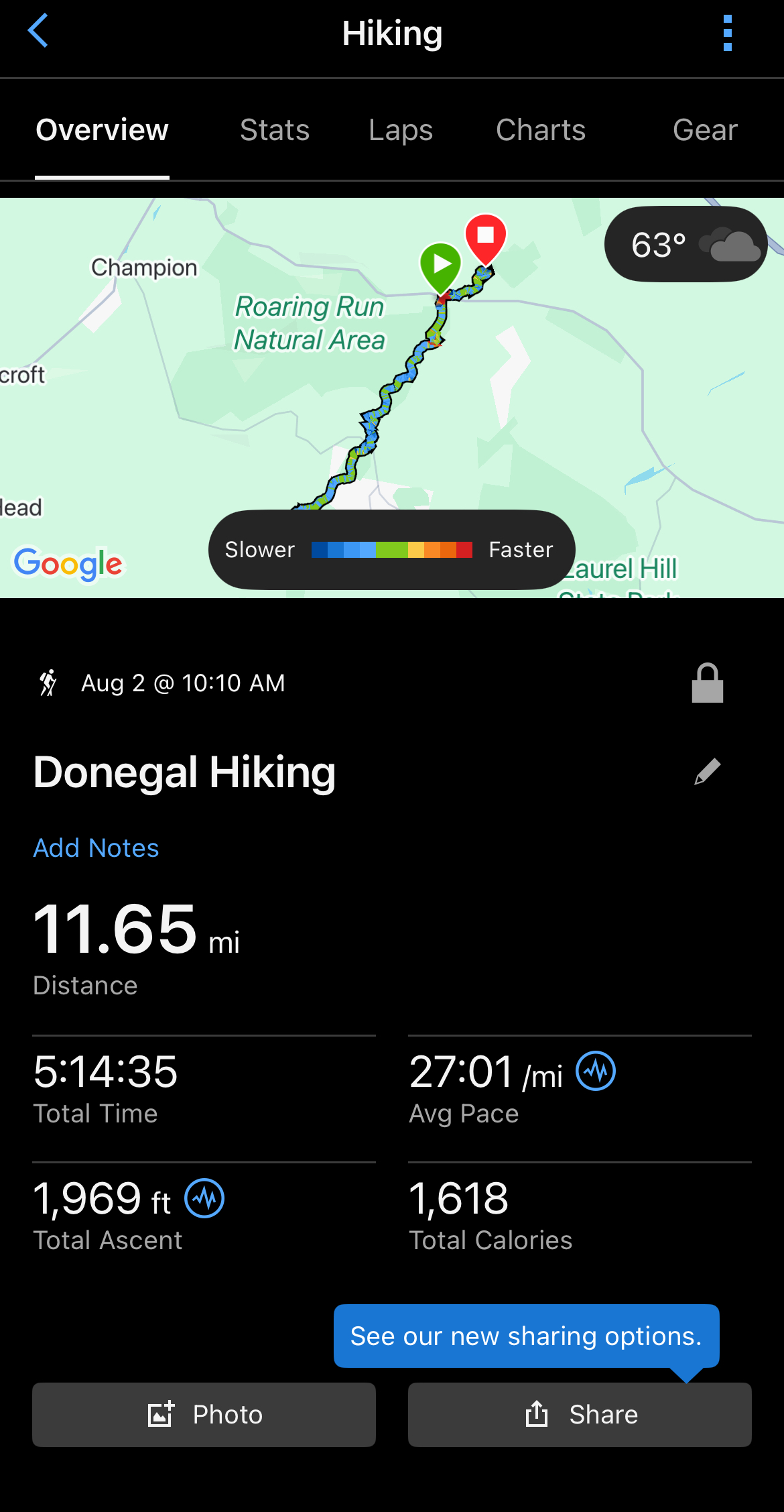Share this hiking activity
This screenshot has width=784, height=1512.
(580, 1415)
